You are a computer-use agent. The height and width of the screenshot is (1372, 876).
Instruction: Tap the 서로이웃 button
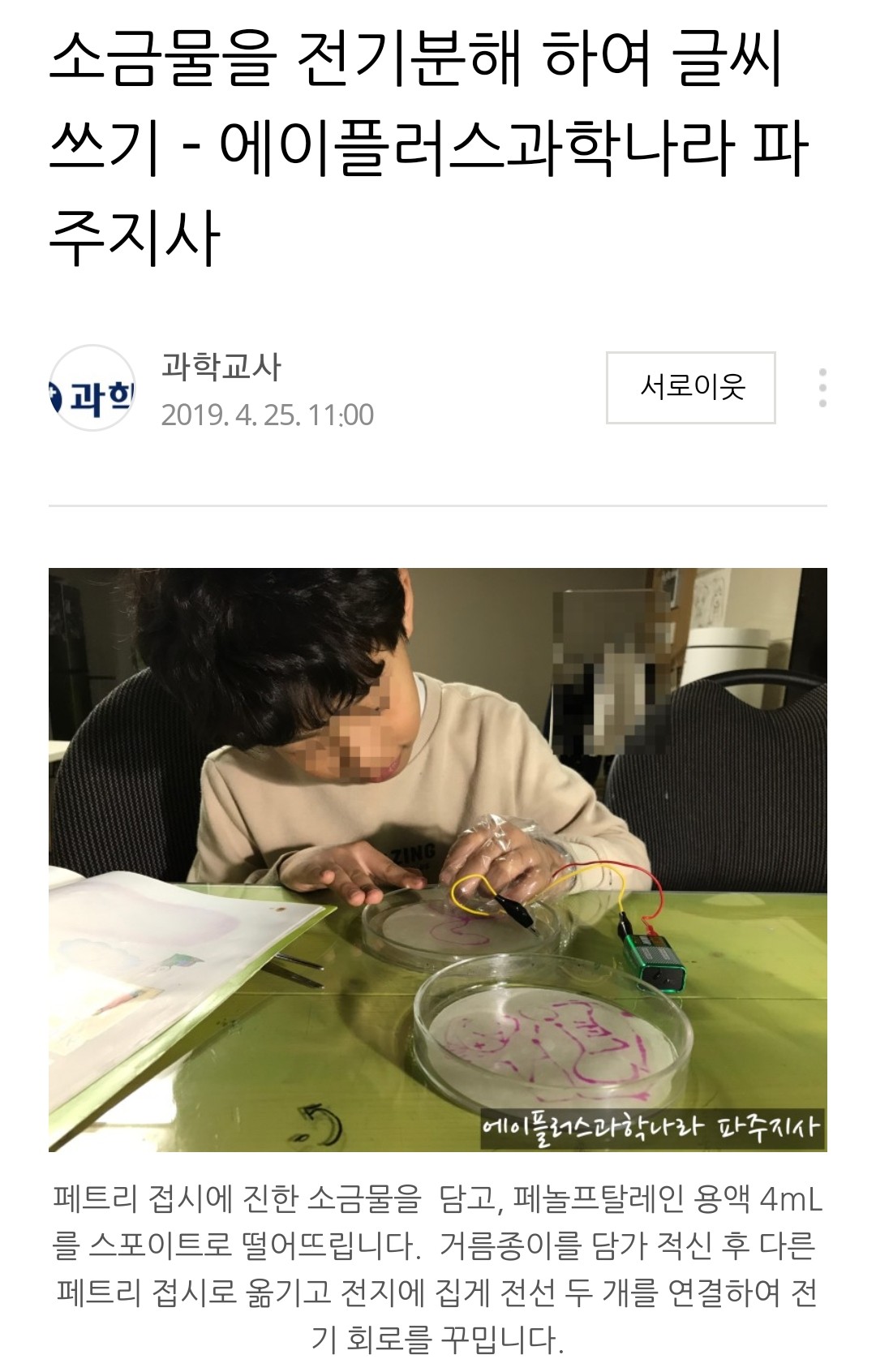(690, 387)
